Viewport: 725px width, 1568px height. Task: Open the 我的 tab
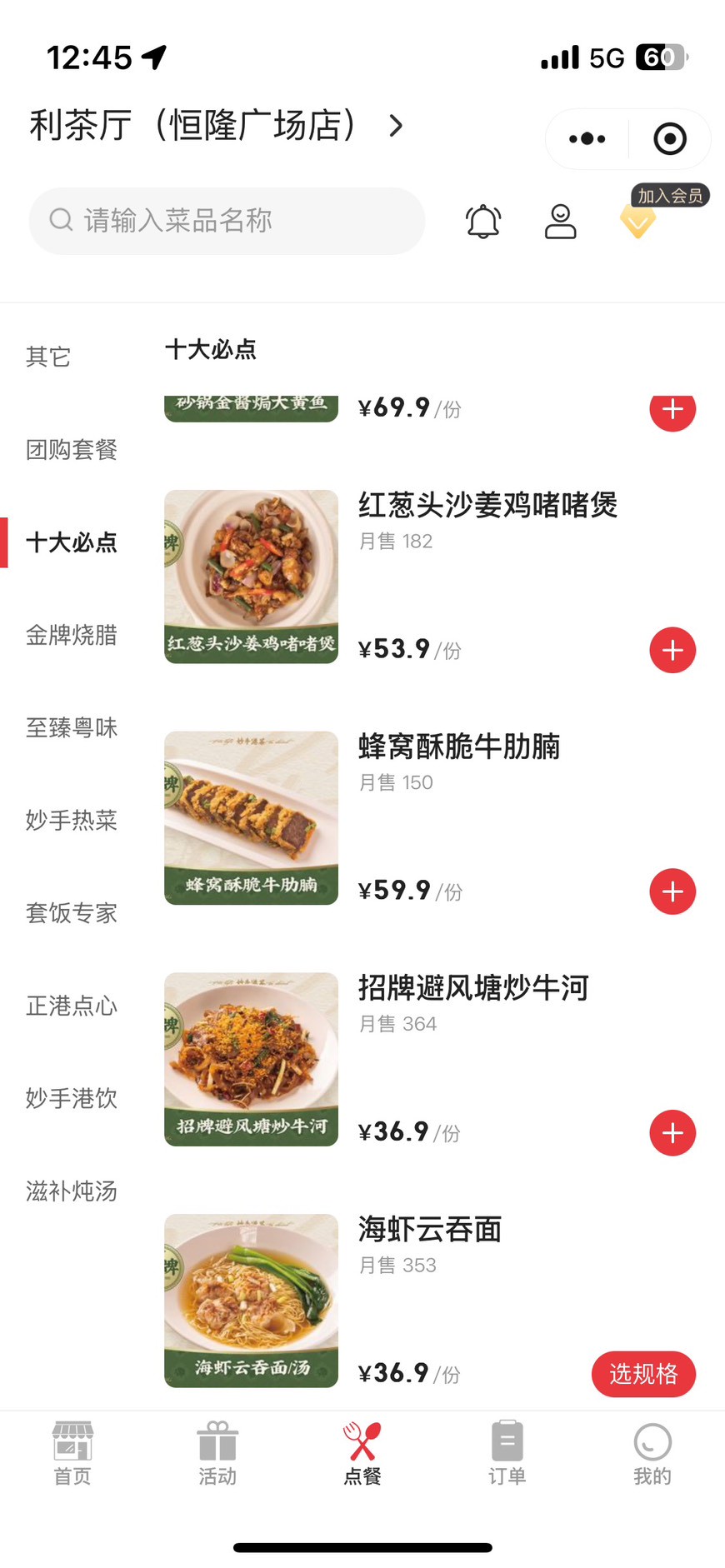tap(652, 1454)
